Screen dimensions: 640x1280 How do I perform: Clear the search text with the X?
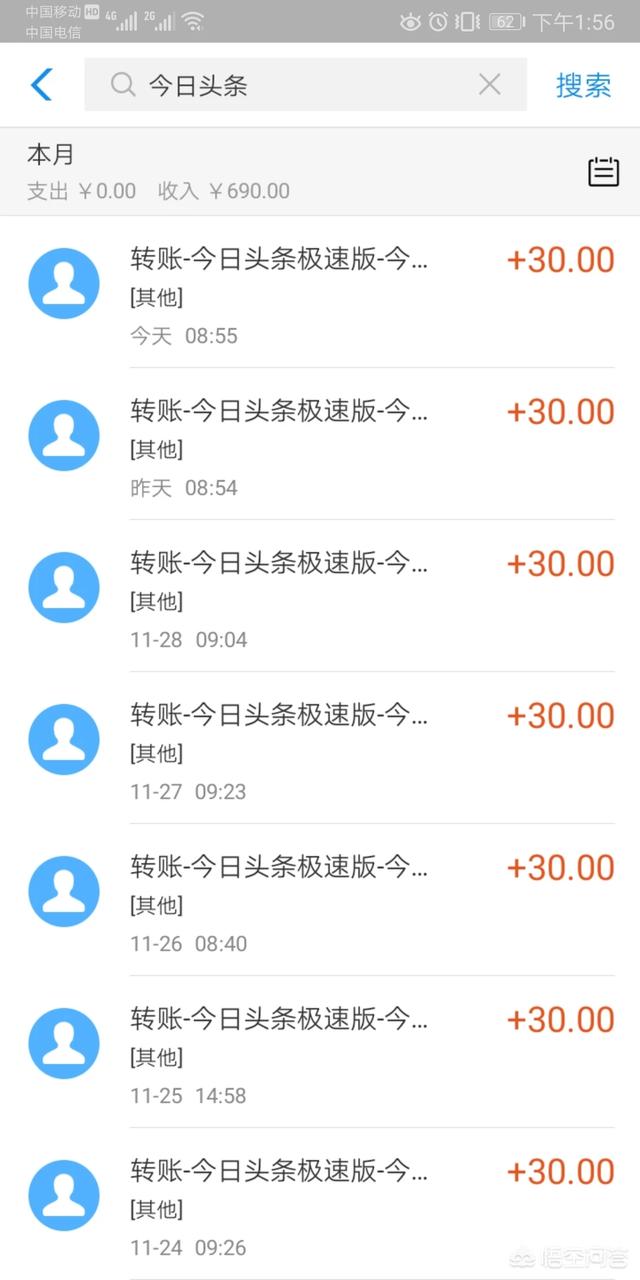click(490, 85)
